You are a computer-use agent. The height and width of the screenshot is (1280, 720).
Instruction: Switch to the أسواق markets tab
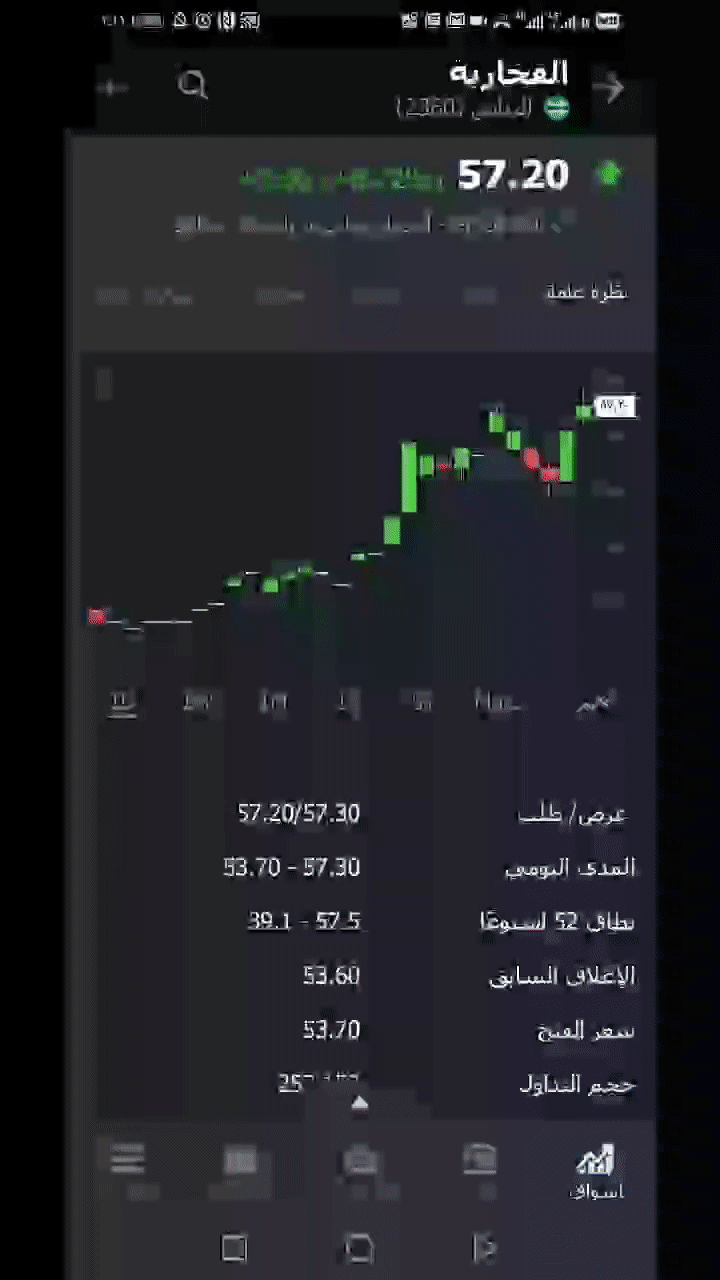597,1172
